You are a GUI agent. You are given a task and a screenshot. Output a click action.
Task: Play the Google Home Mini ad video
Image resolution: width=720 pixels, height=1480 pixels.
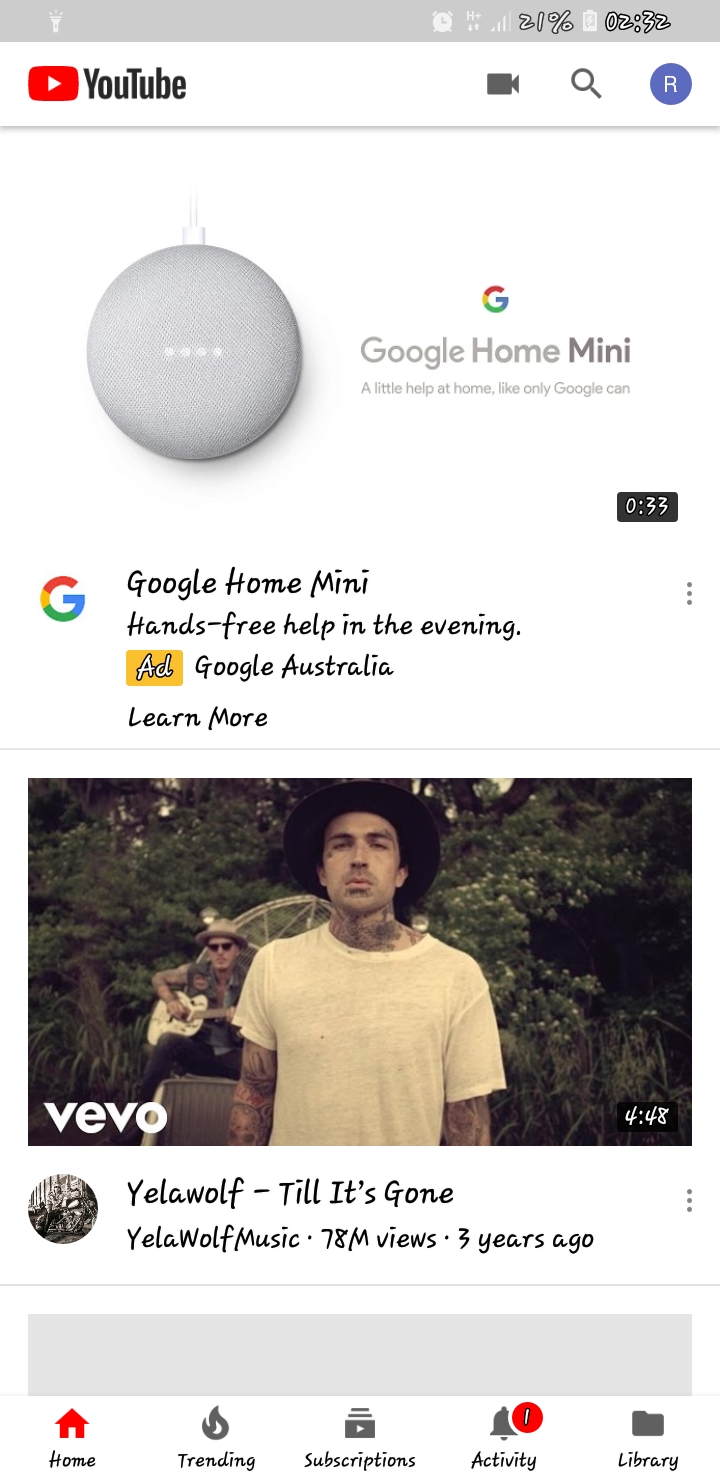360,340
